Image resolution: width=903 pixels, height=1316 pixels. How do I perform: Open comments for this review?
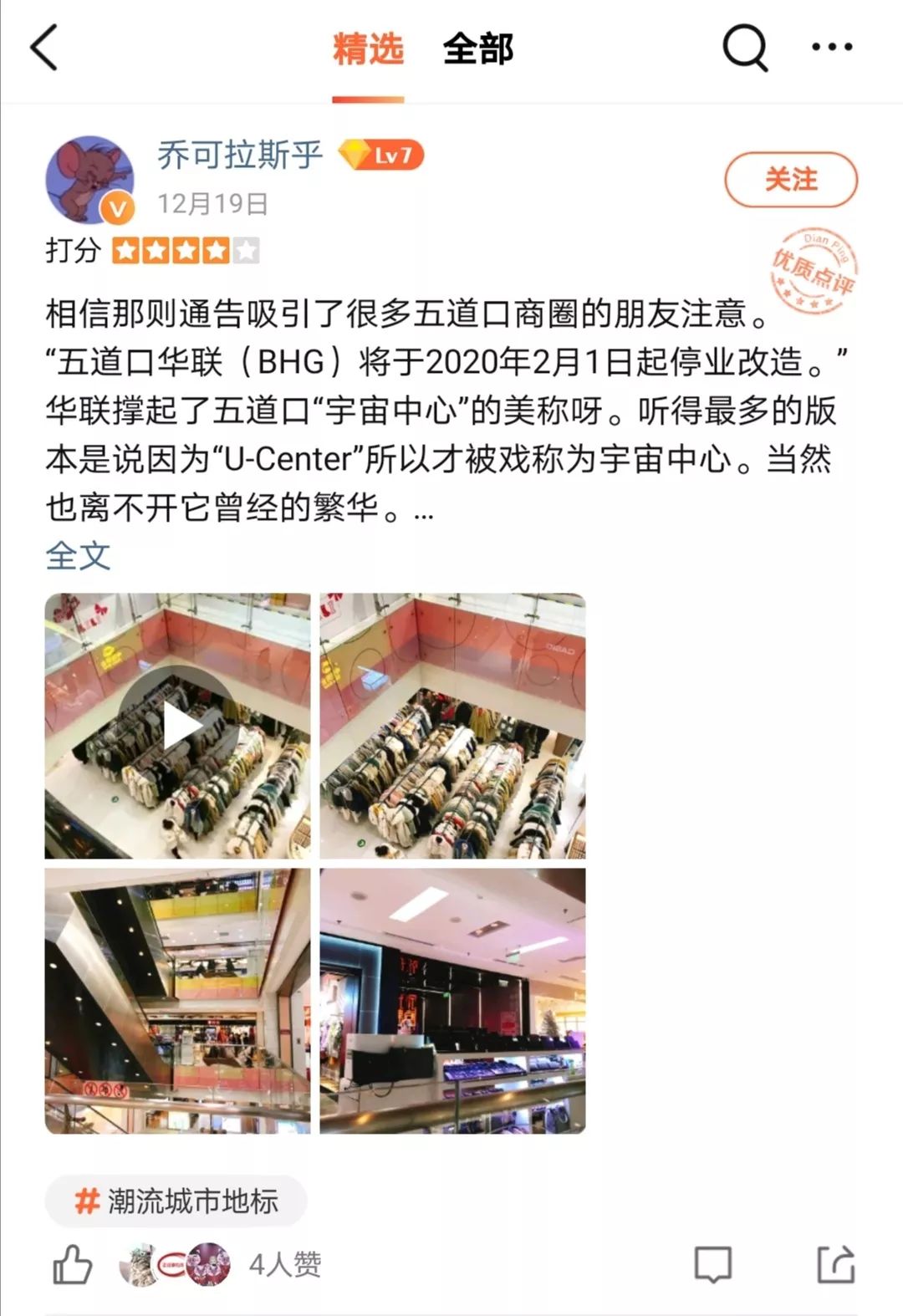712,1264
